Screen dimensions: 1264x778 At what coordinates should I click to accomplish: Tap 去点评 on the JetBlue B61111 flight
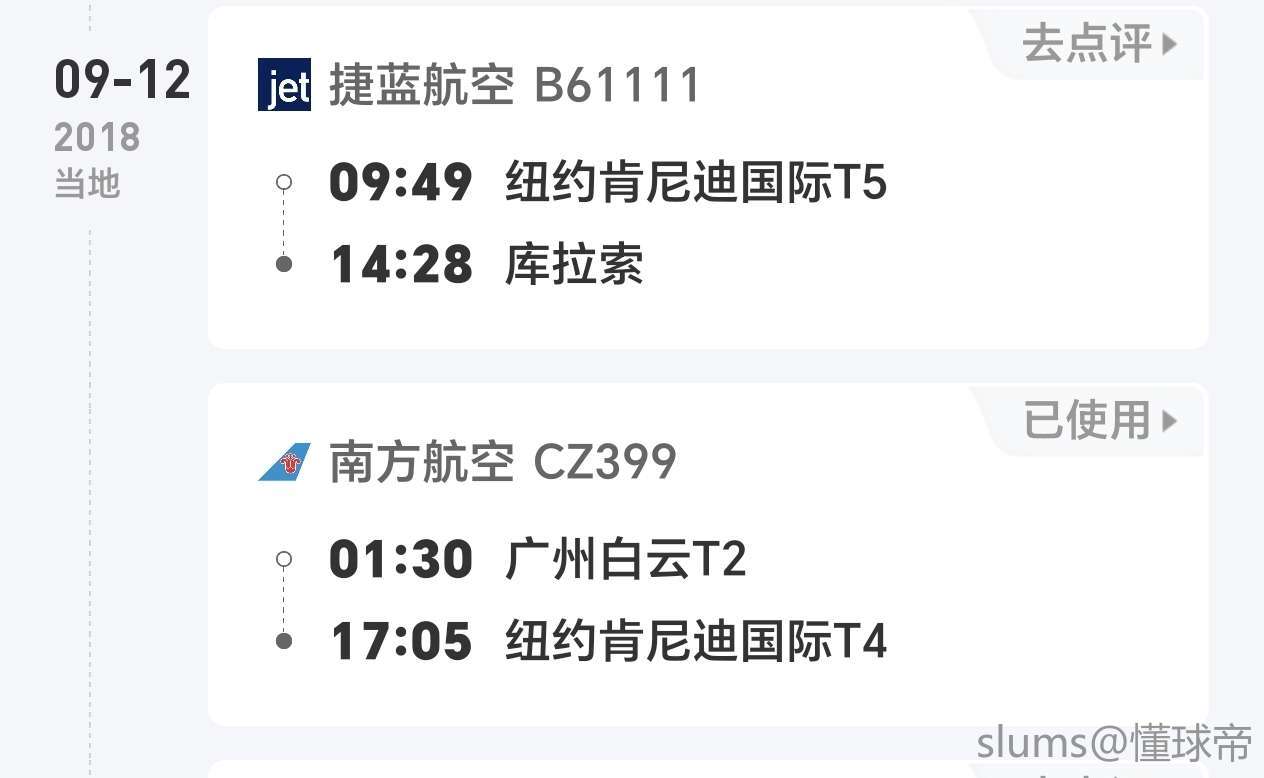click(x=1098, y=44)
